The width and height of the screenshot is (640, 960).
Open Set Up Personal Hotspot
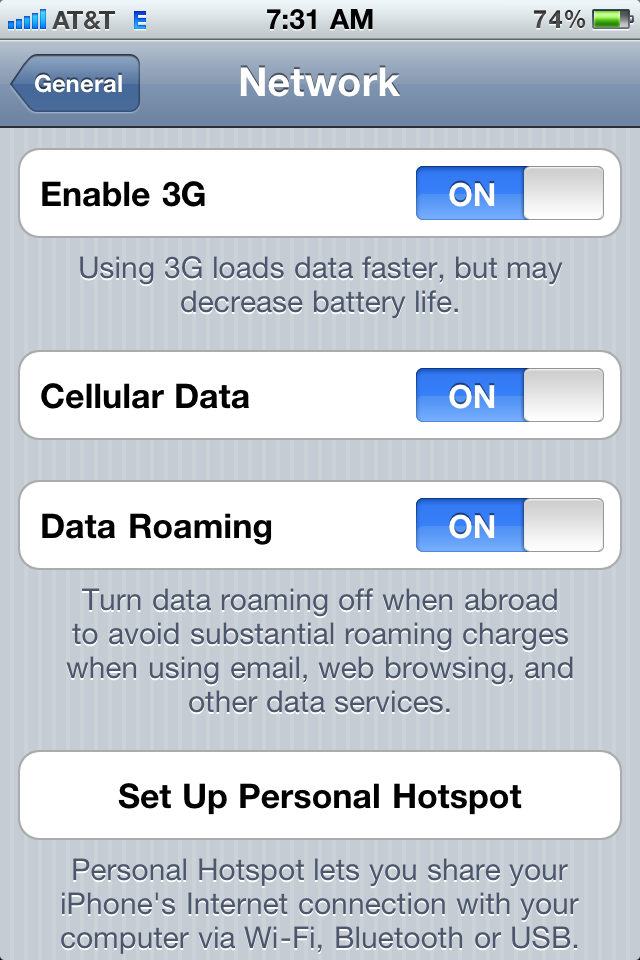click(x=320, y=795)
